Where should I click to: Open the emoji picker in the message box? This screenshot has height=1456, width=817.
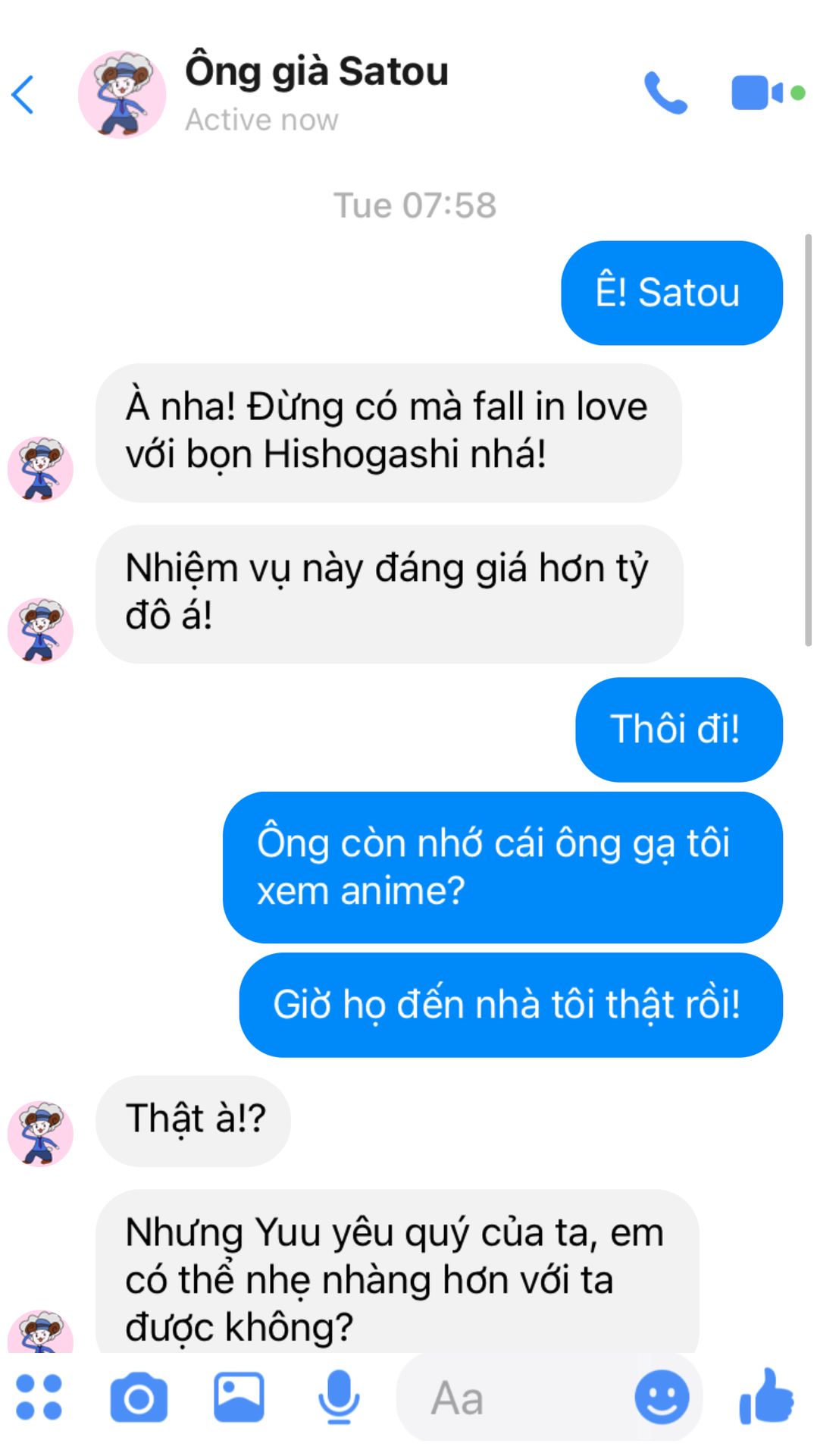click(x=662, y=1397)
